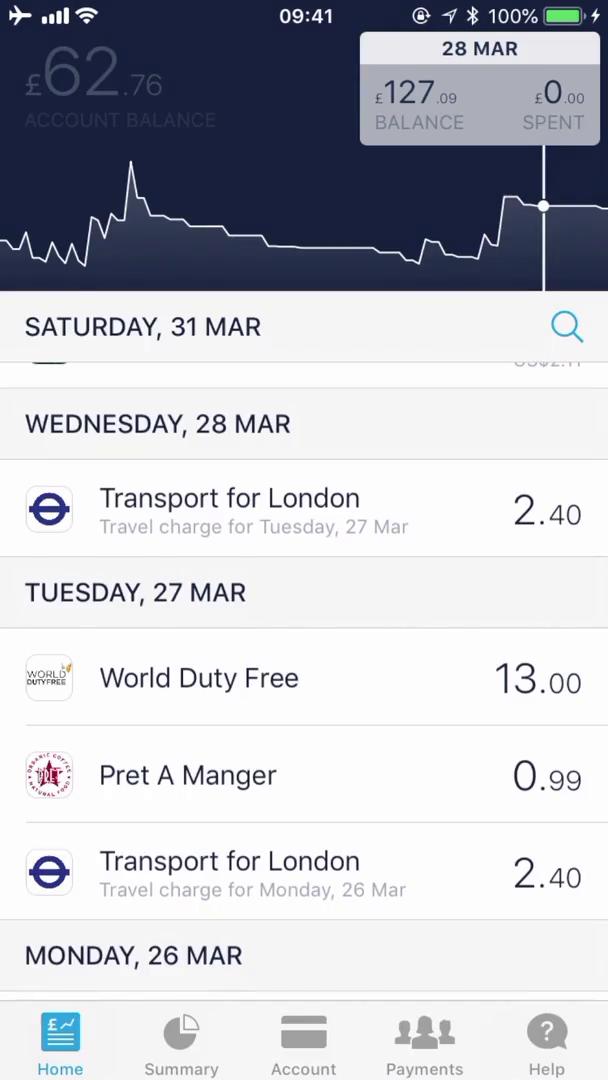Switch to the Payments tab
The image size is (608, 1080).
(x=424, y=1044)
